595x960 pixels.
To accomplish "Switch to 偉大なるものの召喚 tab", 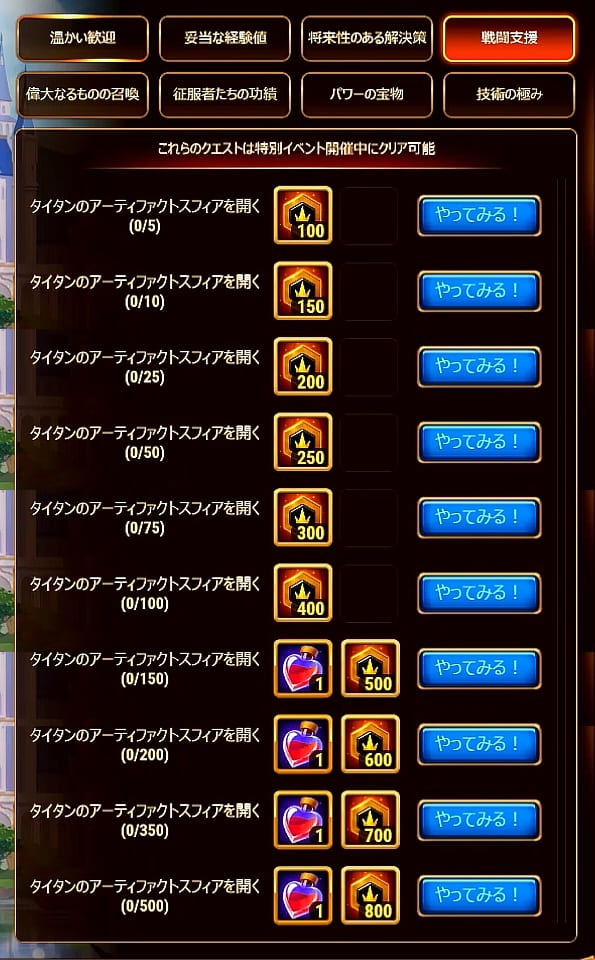I will tap(83, 95).
